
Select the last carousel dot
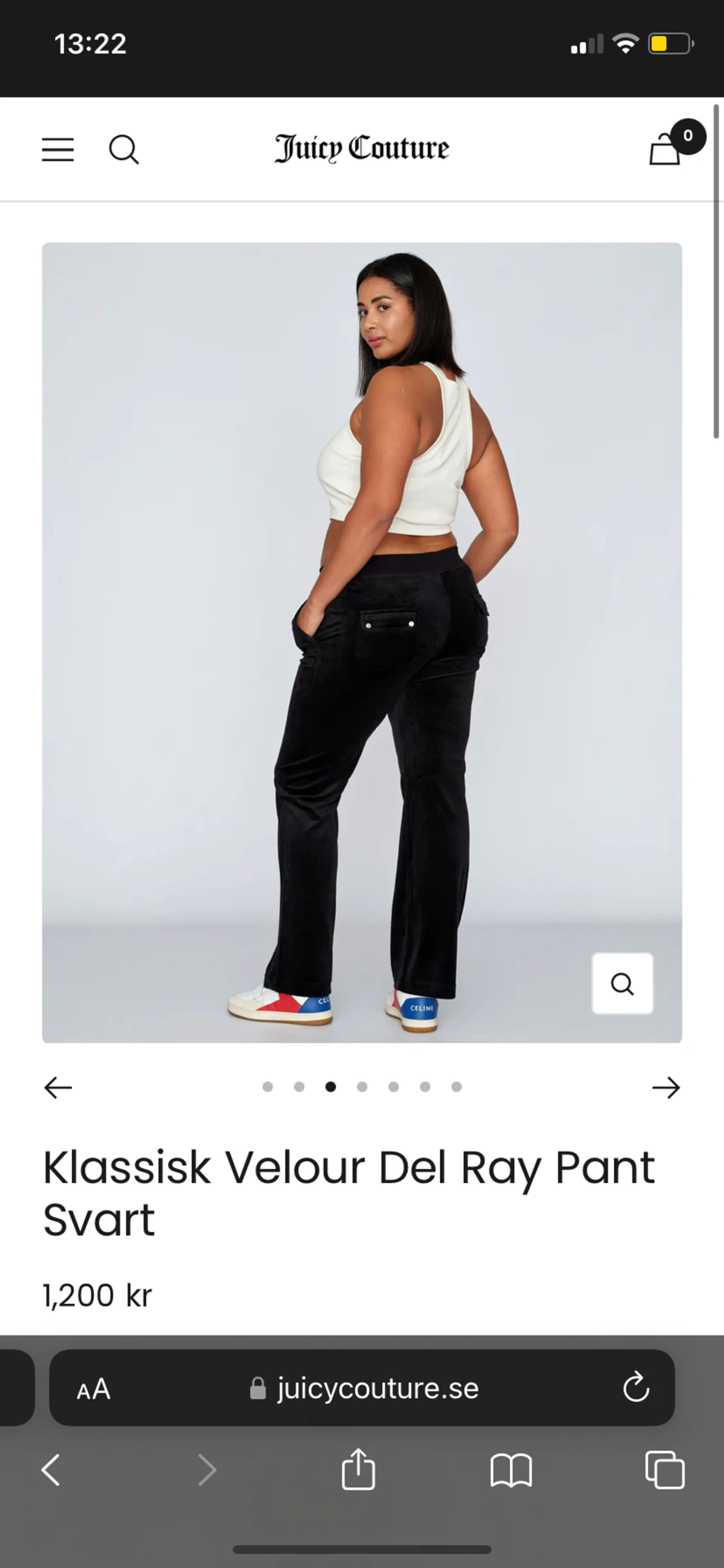click(457, 1086)
